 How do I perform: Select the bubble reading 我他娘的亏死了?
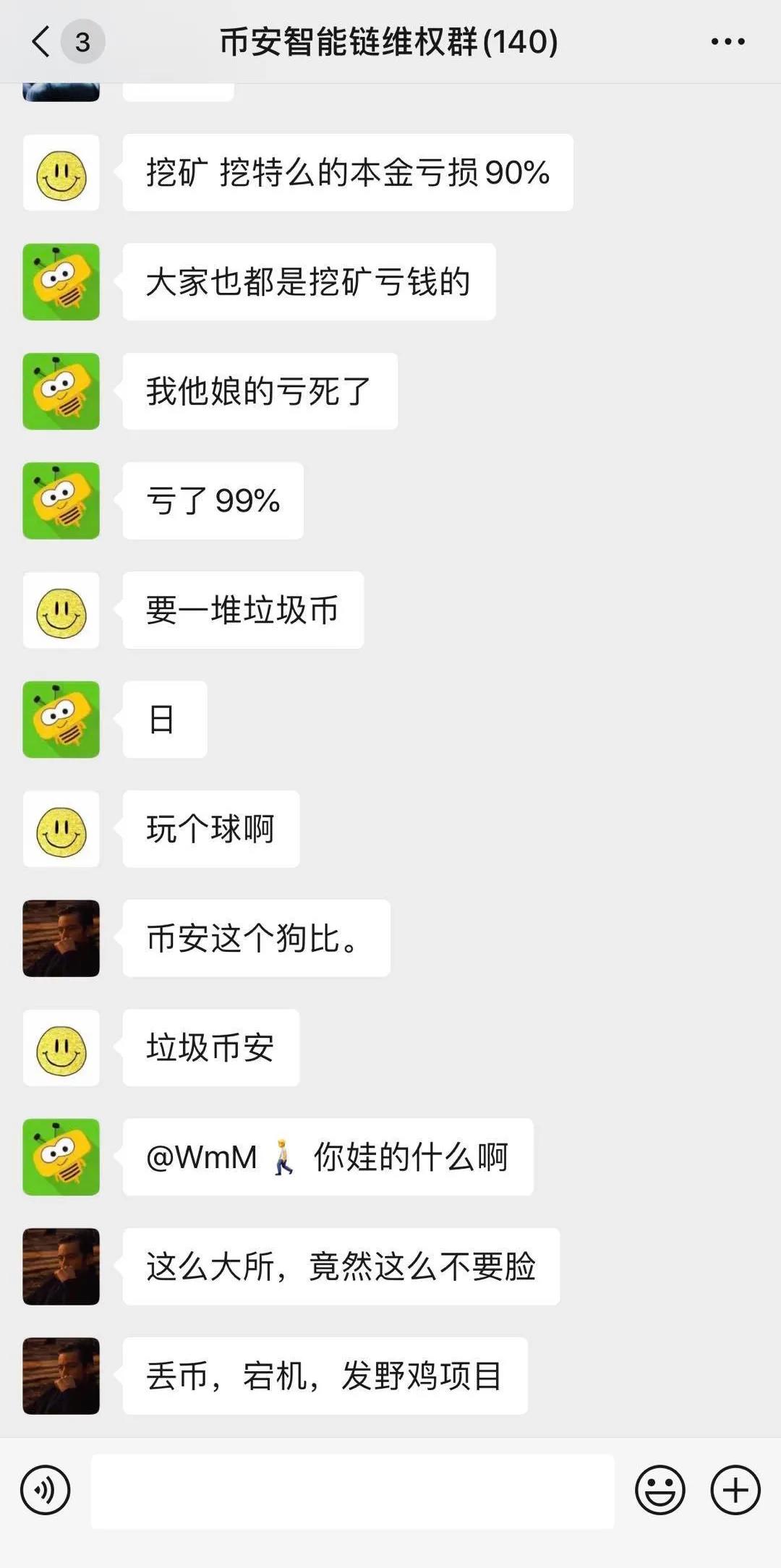coord(259,391)
